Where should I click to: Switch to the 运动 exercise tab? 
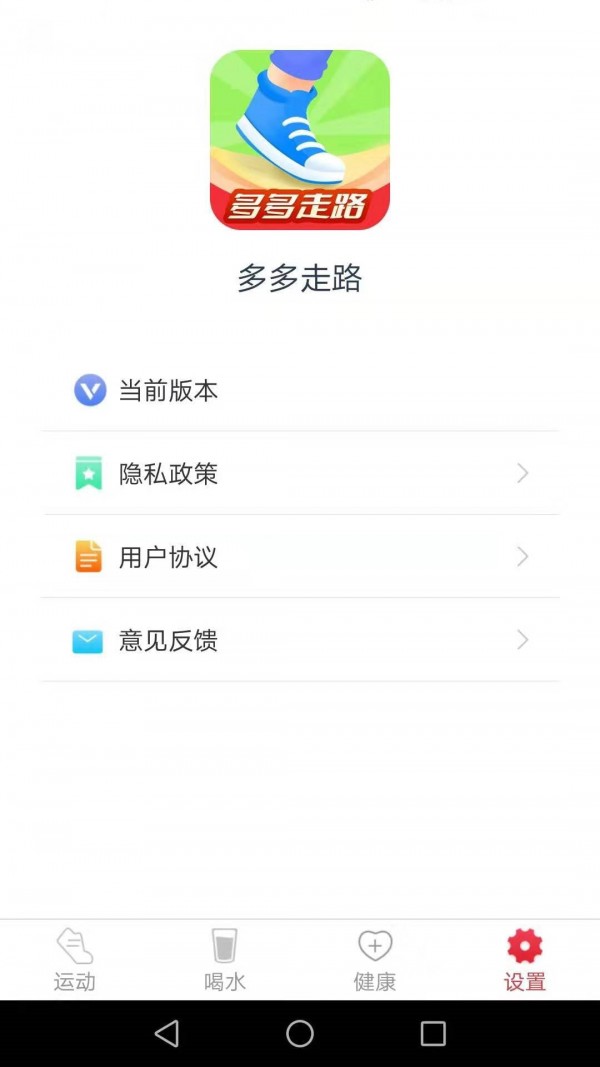75,960
